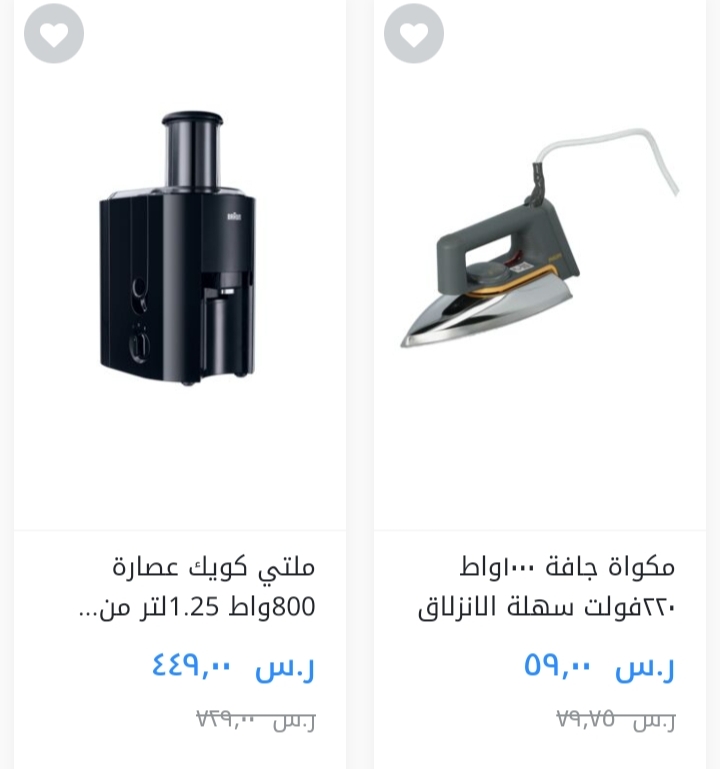The width and height of the screenshot is (720, 769).
Task: Favorite the Multiquick juicer with the heart
Action: point(54,34)
